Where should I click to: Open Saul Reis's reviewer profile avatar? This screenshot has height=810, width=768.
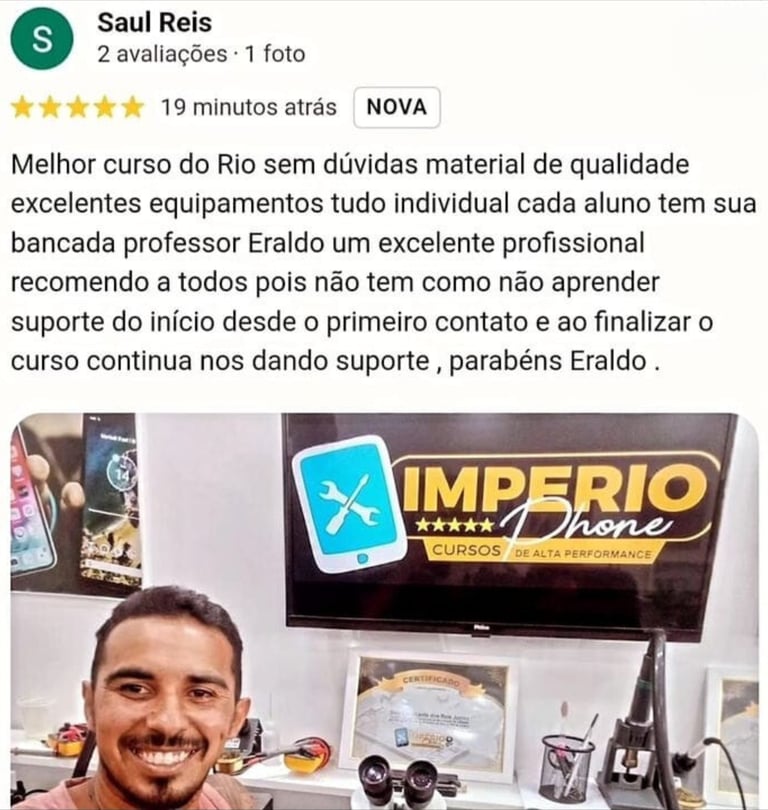(x=42, y=38)
